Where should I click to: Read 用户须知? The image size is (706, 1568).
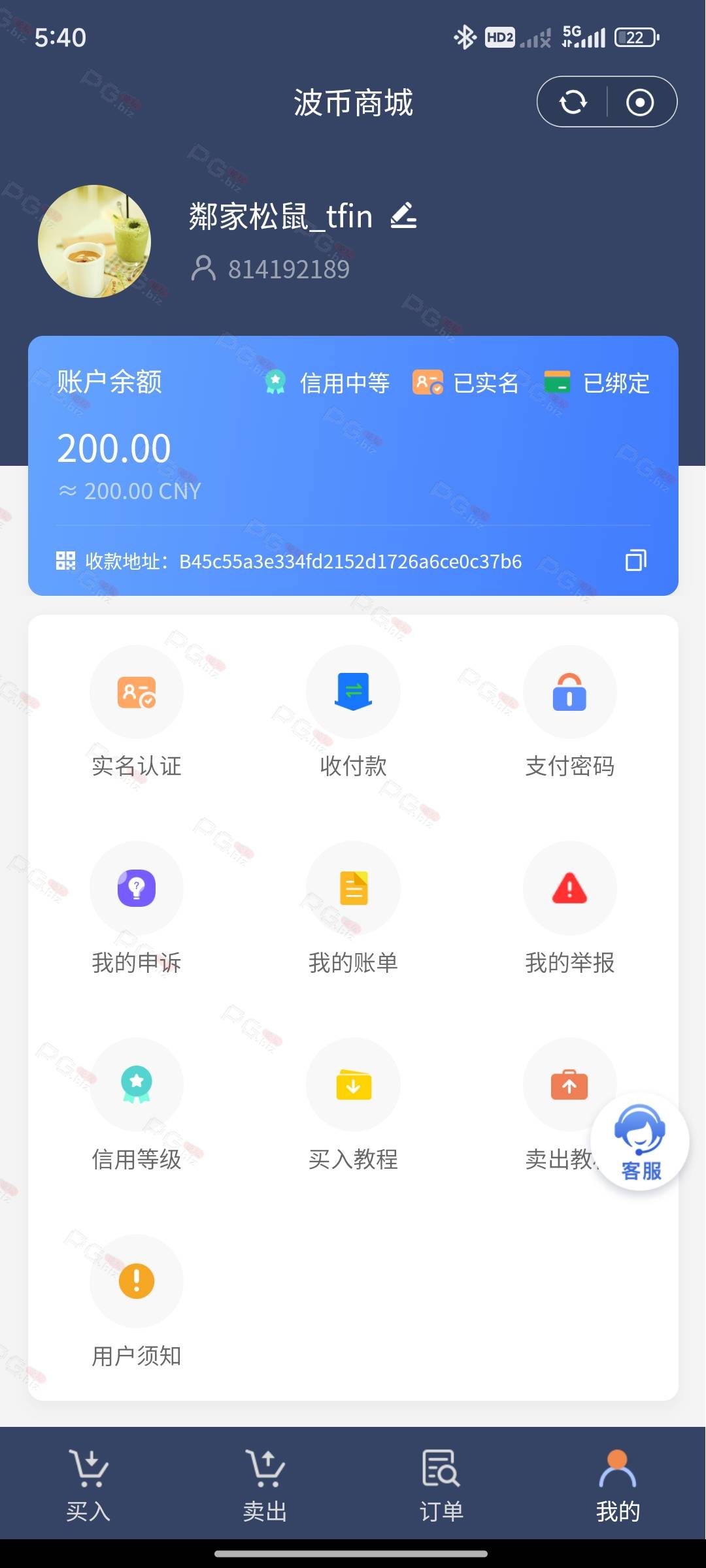[x=137, y=1301]
